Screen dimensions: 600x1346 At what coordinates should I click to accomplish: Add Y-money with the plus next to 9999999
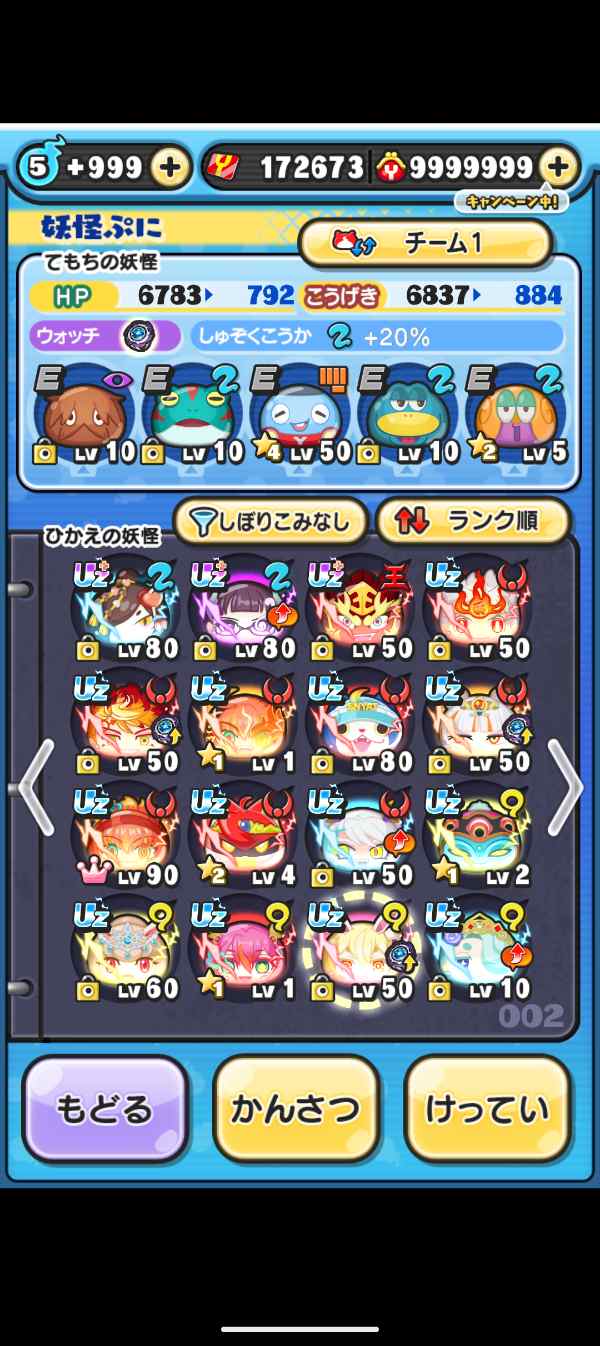click(559, 167)
